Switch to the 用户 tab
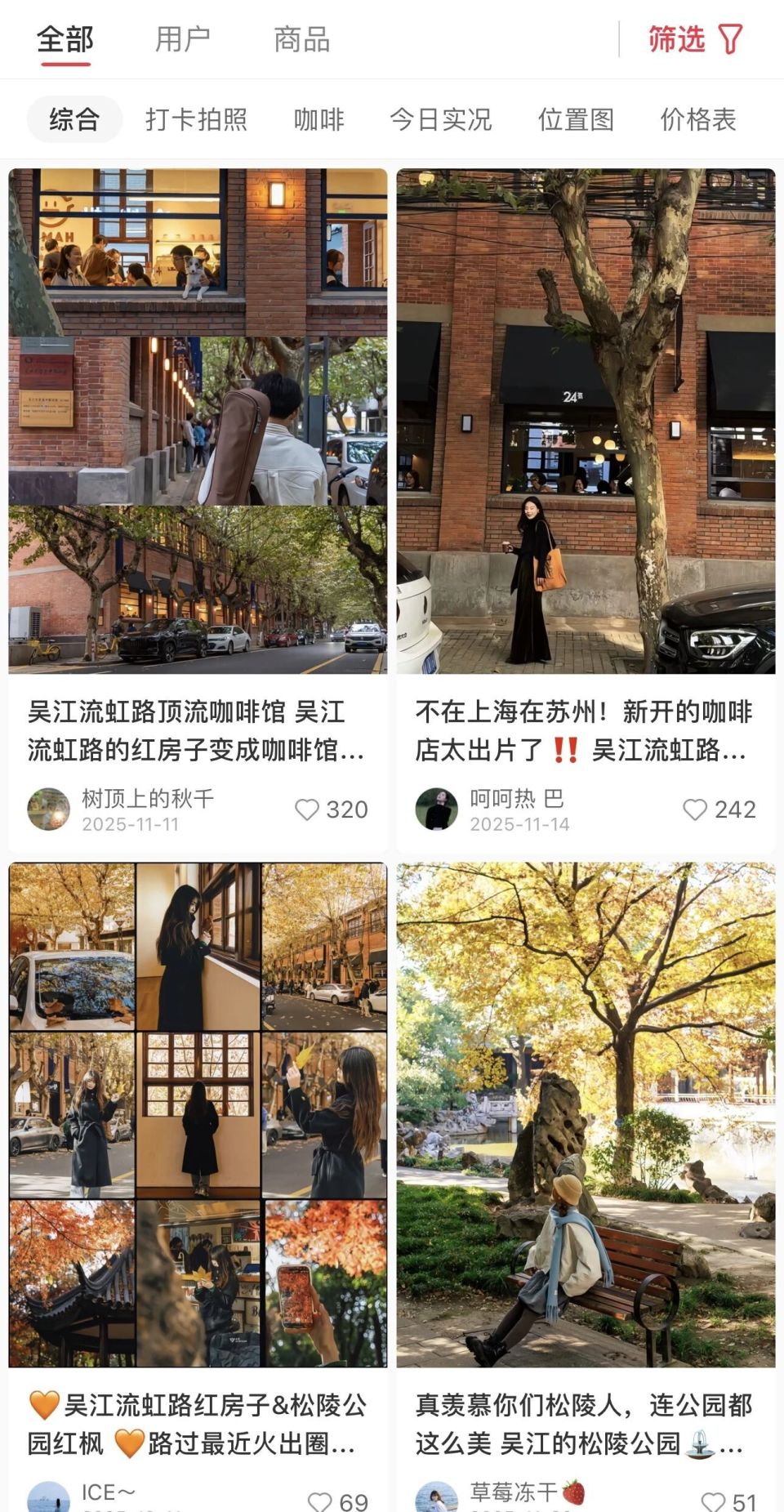Viewport: 784px width, 1512px height. pyautogui.click(x=182, y=38)
